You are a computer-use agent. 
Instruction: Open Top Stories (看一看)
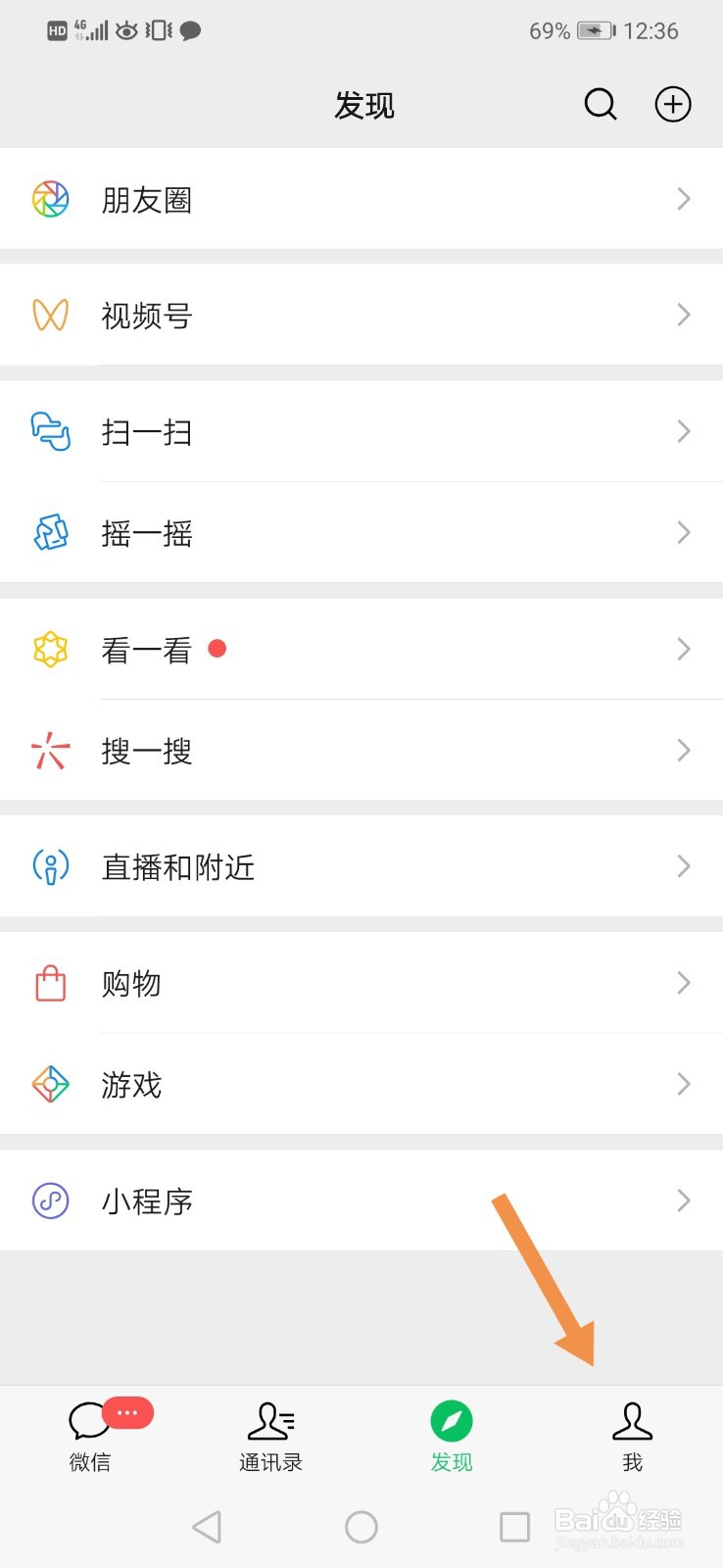147,649
